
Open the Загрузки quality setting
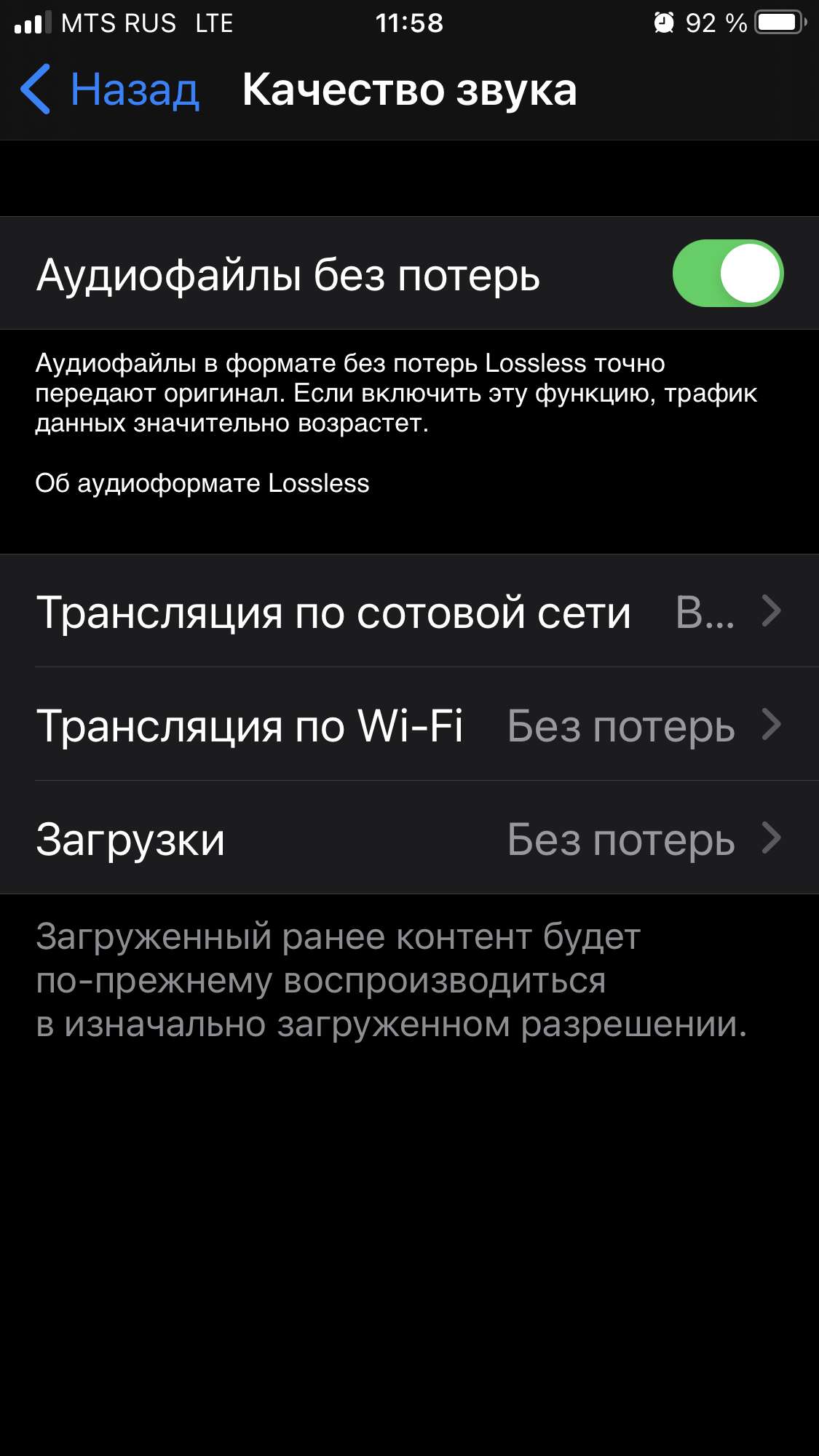409,838
